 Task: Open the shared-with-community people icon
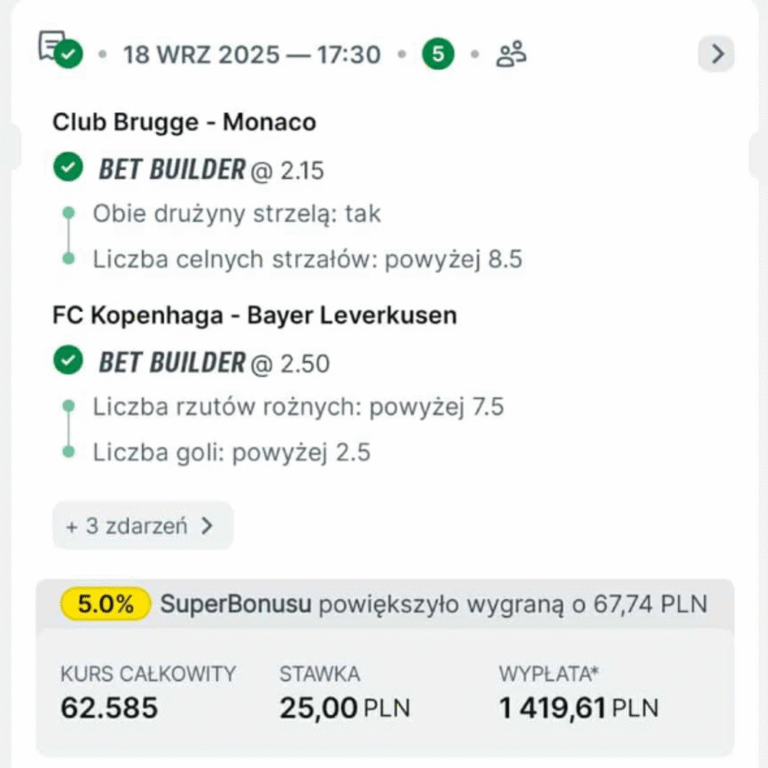pos(511,54)
